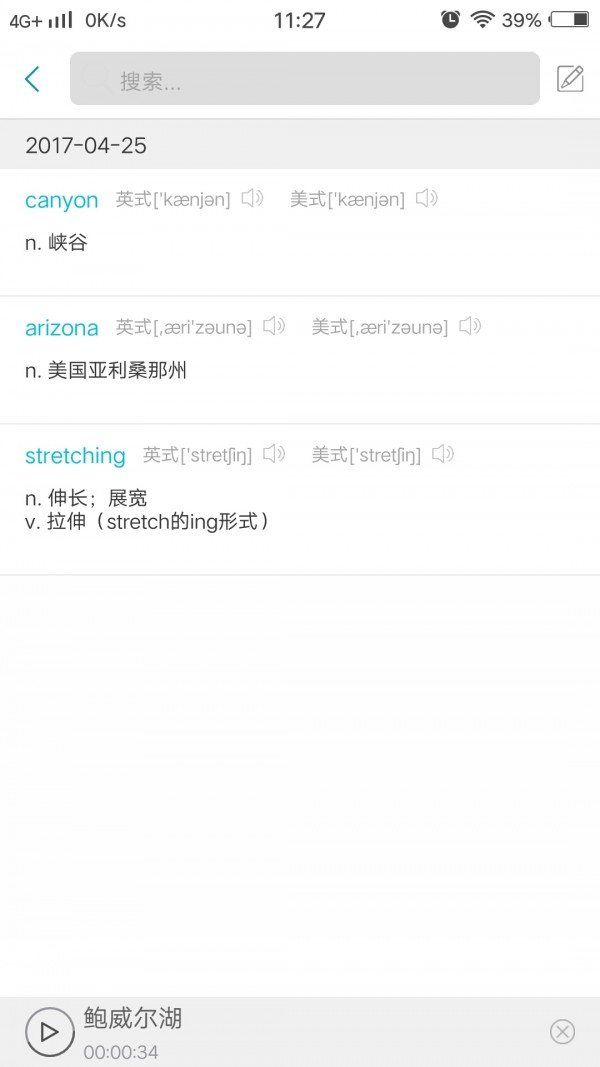Open the stretching word entry
Screen dimensions: 600x1067
pyautogui.click(x=75, y=456)
